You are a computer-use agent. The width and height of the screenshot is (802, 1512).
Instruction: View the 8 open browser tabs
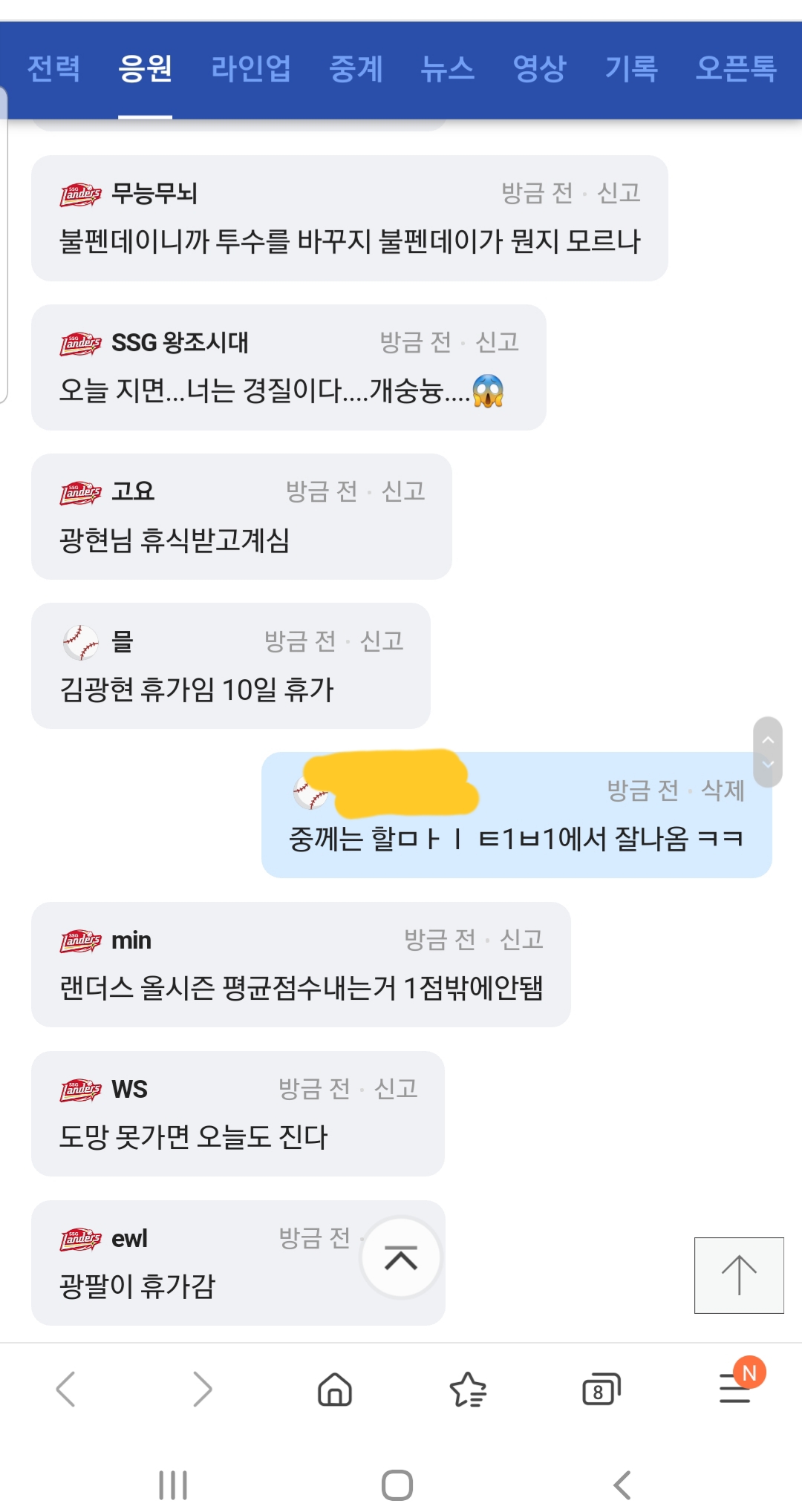pos(600,1390)
